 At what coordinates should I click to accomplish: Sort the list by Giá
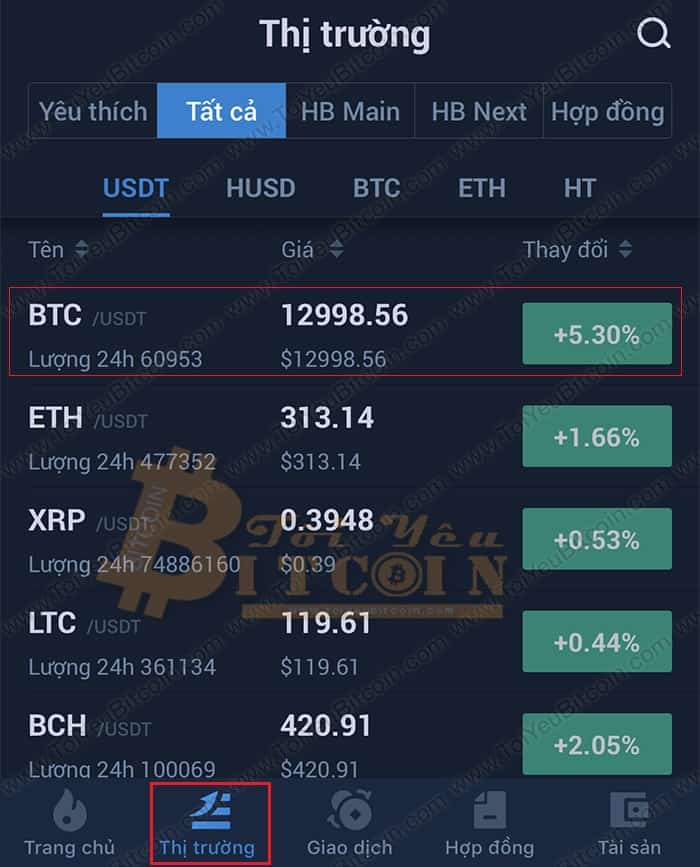[x=312, y=250]
